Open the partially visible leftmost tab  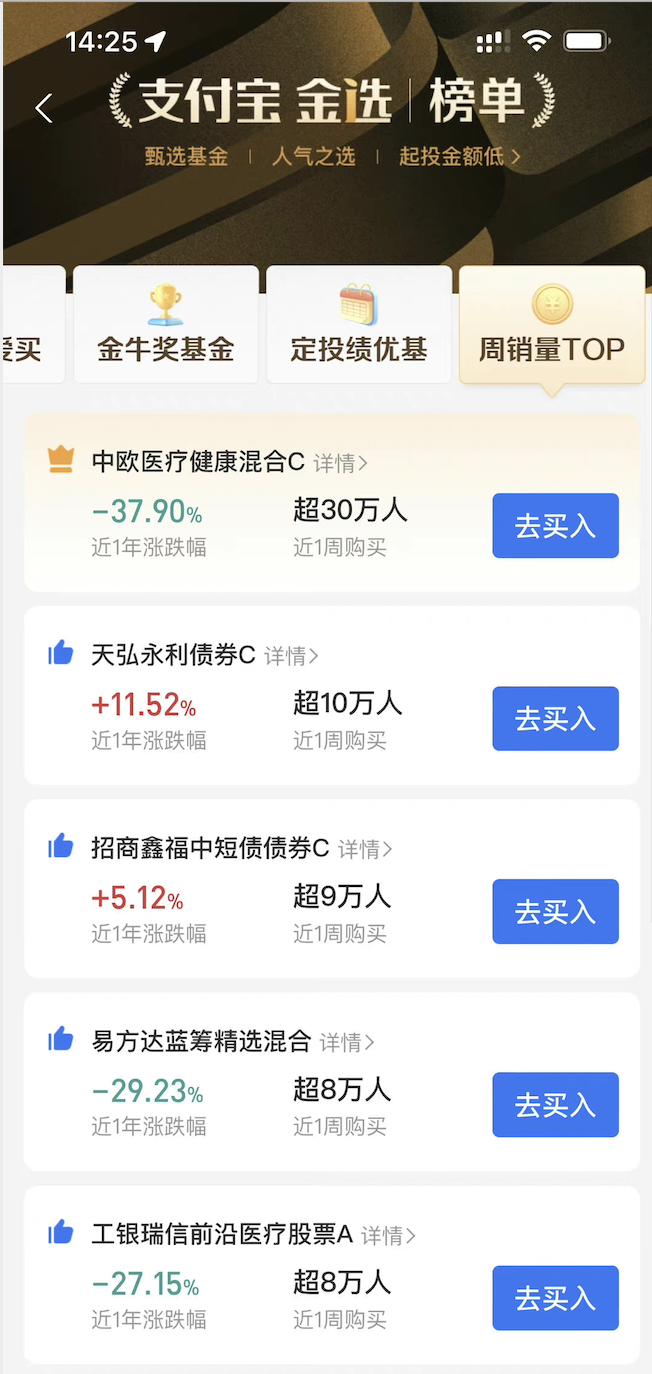pos(30,324)
